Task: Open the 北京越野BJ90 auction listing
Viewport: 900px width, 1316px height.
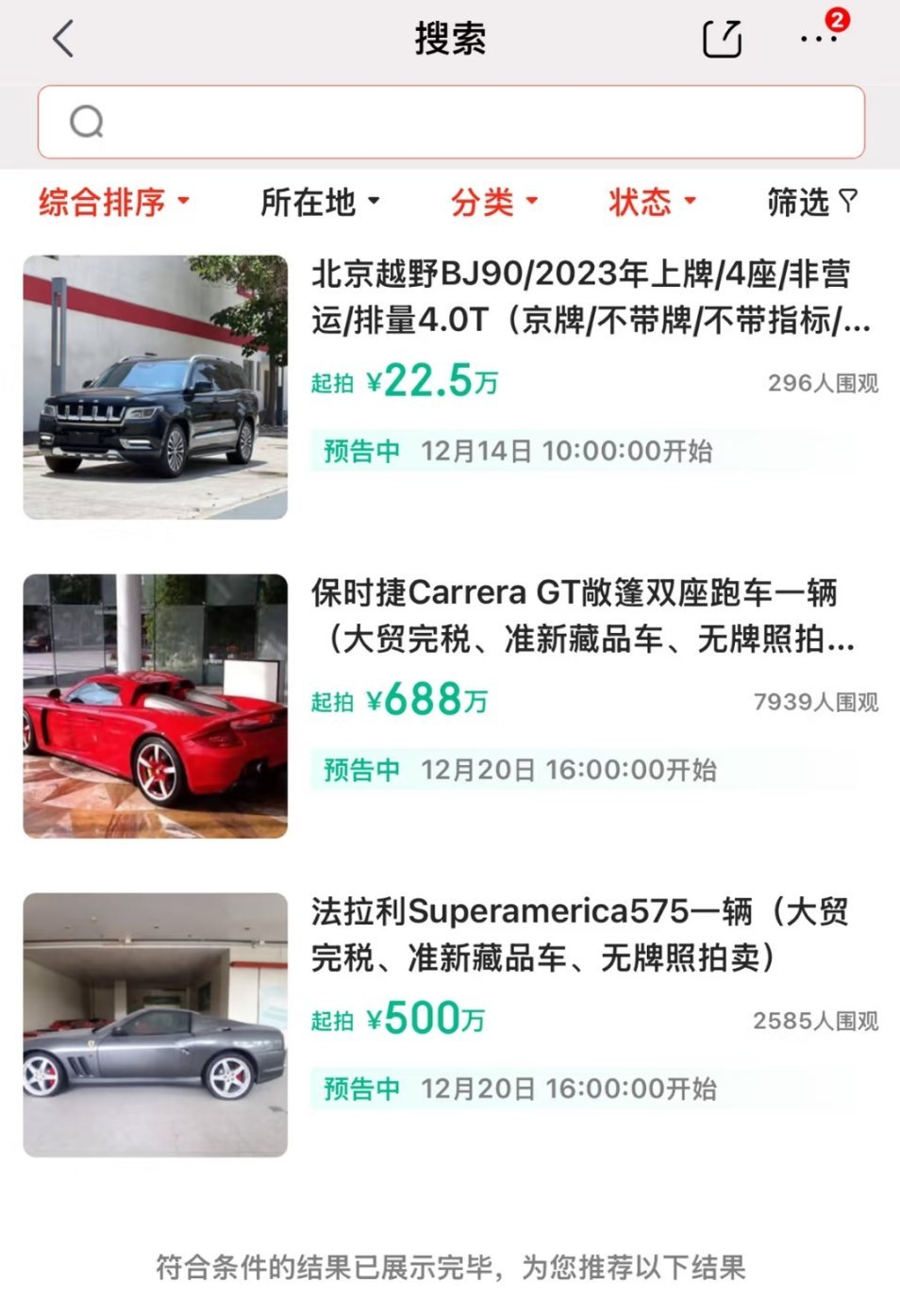Action: coord(580,298)
